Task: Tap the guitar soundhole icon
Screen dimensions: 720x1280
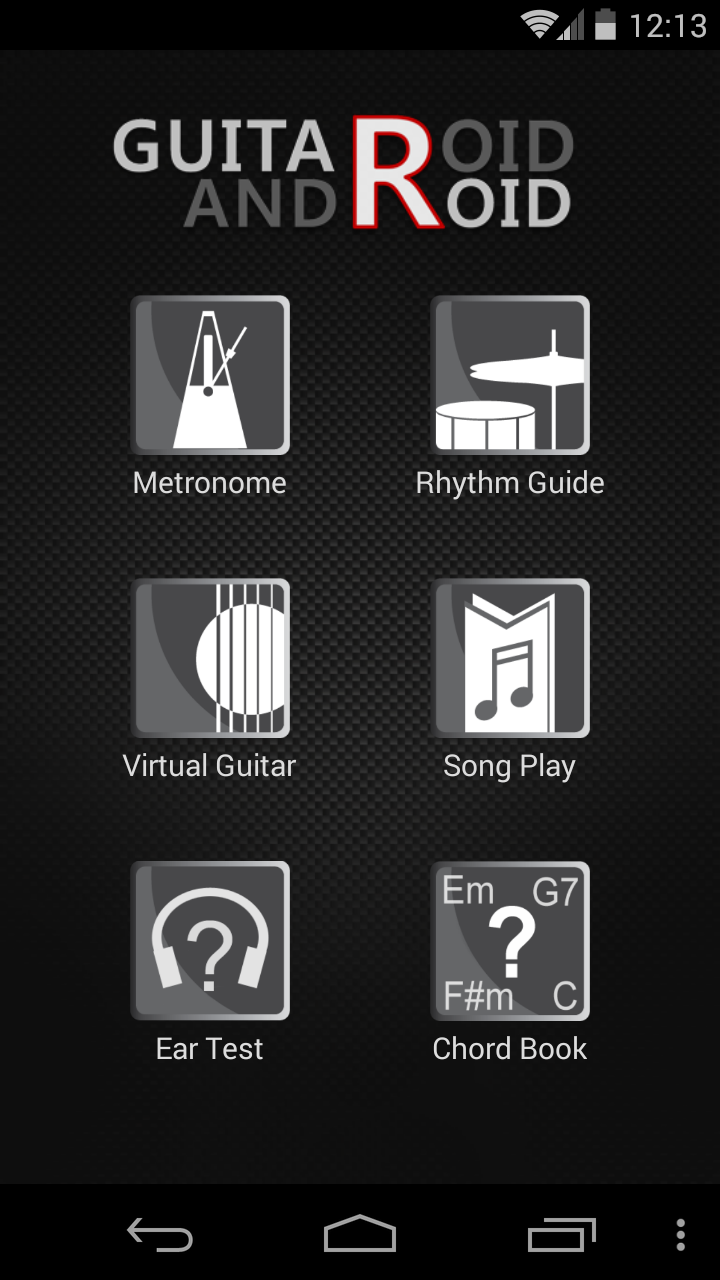Action: (209, 658)
